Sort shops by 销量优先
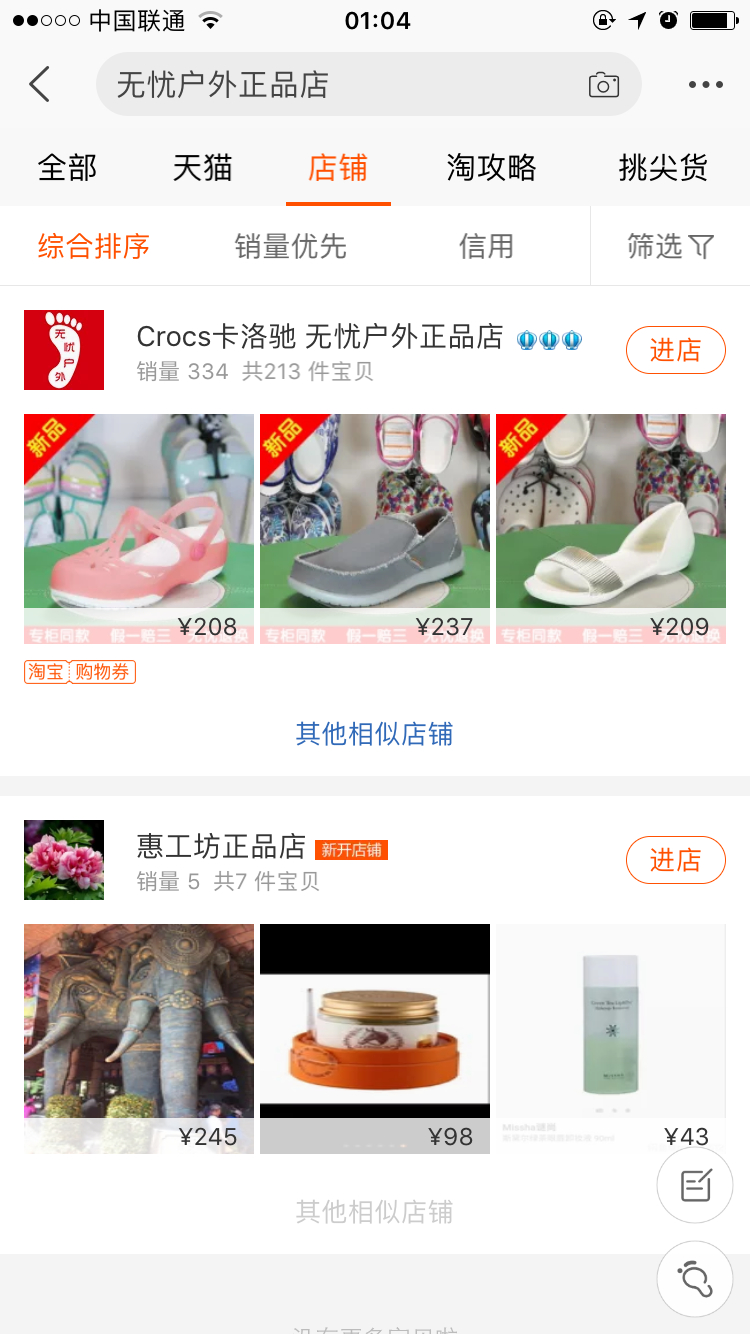This screenshot has height=1334, width=750. pos(290,246)
